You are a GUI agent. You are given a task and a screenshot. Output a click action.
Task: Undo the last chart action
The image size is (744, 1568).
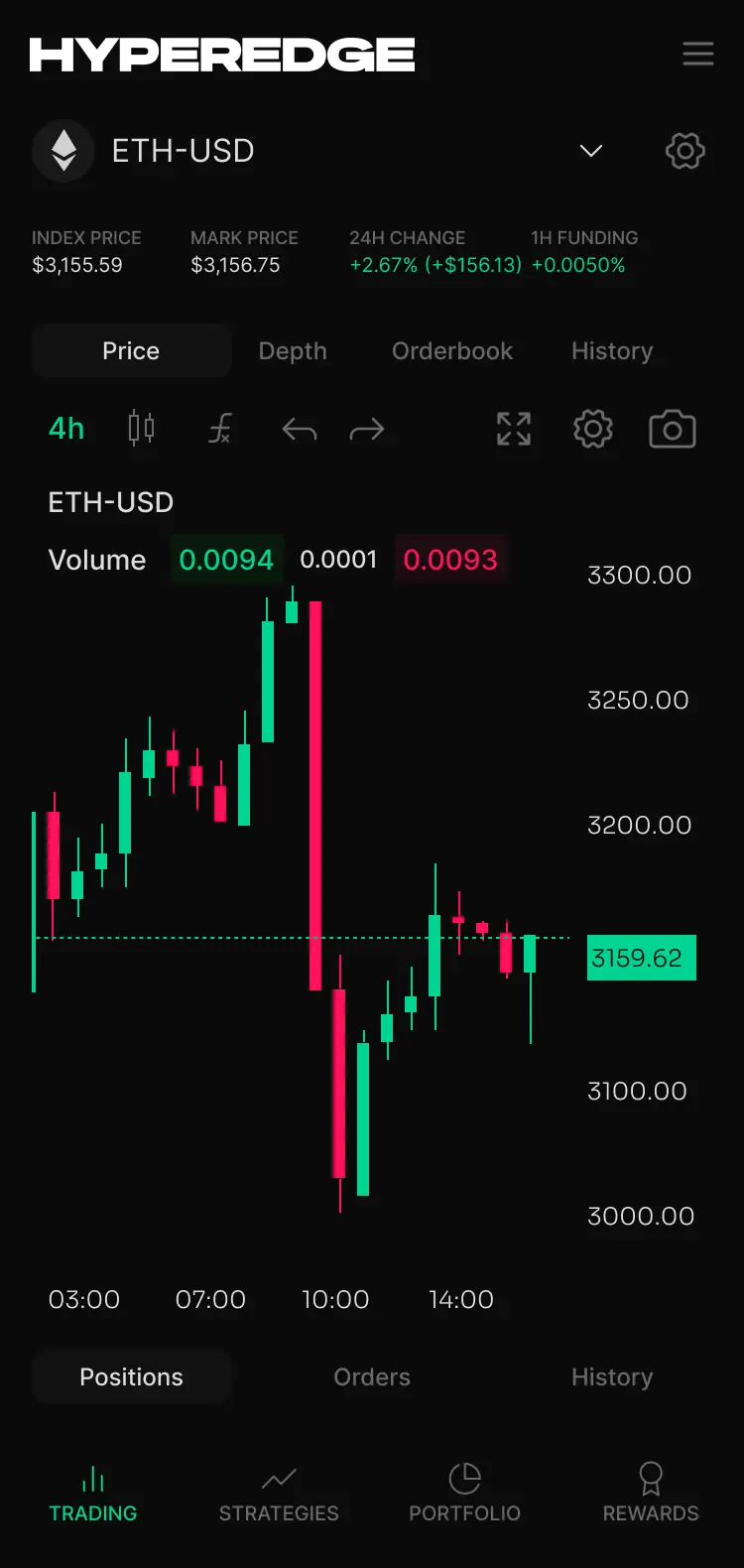(299, 430)
